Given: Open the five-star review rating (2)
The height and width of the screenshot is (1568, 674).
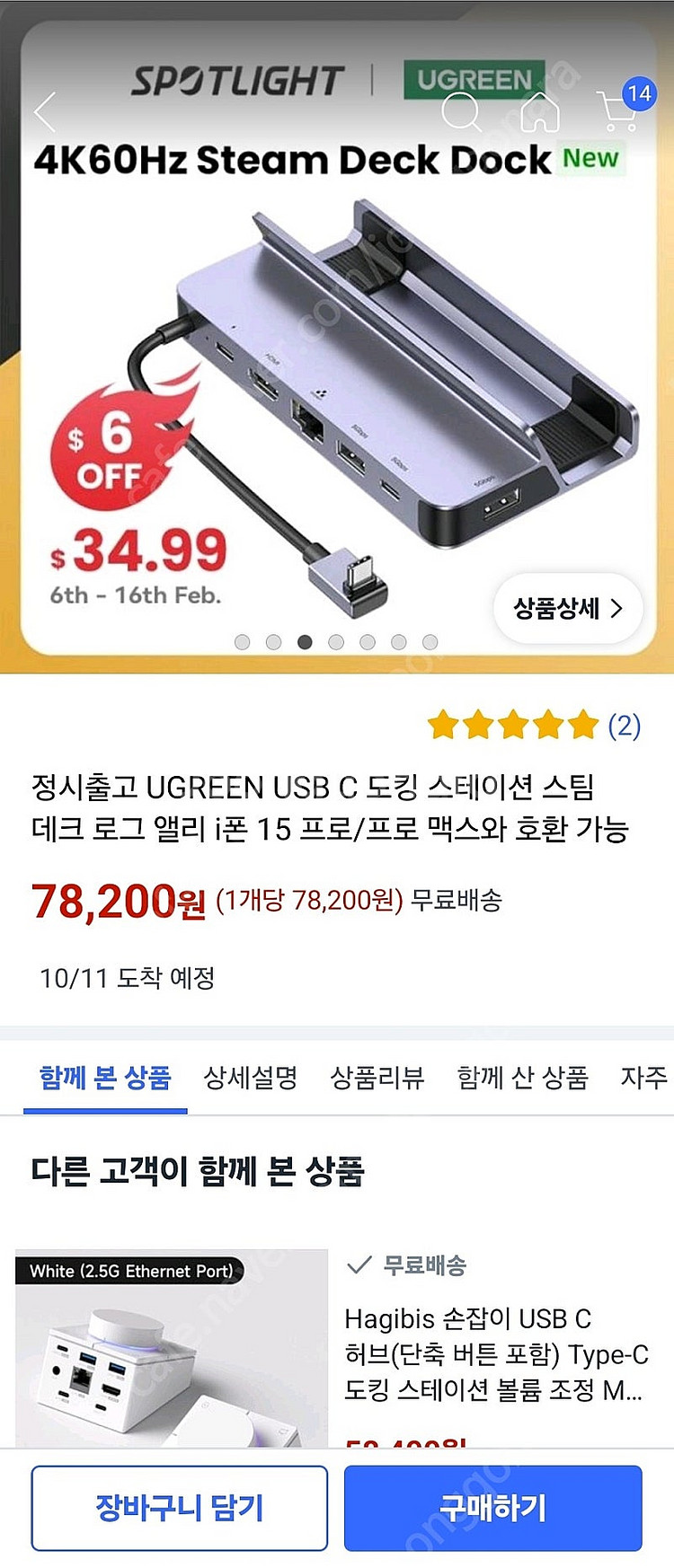Looking at the screenshot, I should click(x=534, y=725).
